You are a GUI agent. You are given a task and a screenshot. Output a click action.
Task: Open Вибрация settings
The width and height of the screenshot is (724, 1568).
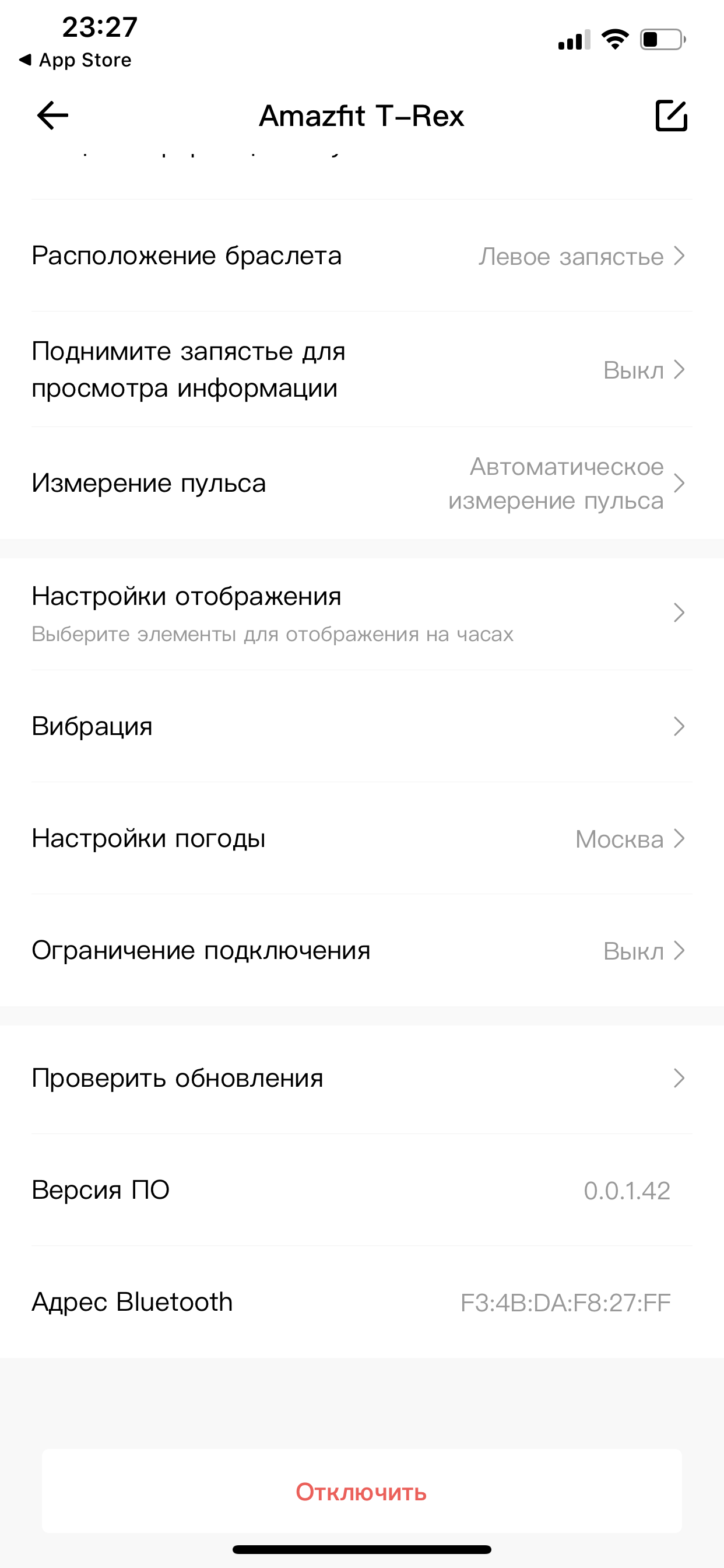tap(361, 726)
